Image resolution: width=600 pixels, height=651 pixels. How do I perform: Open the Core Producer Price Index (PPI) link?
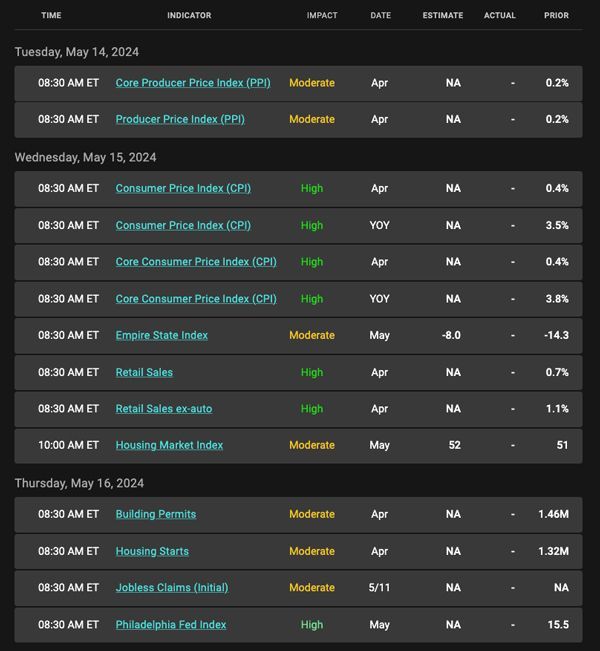point(193,83)
